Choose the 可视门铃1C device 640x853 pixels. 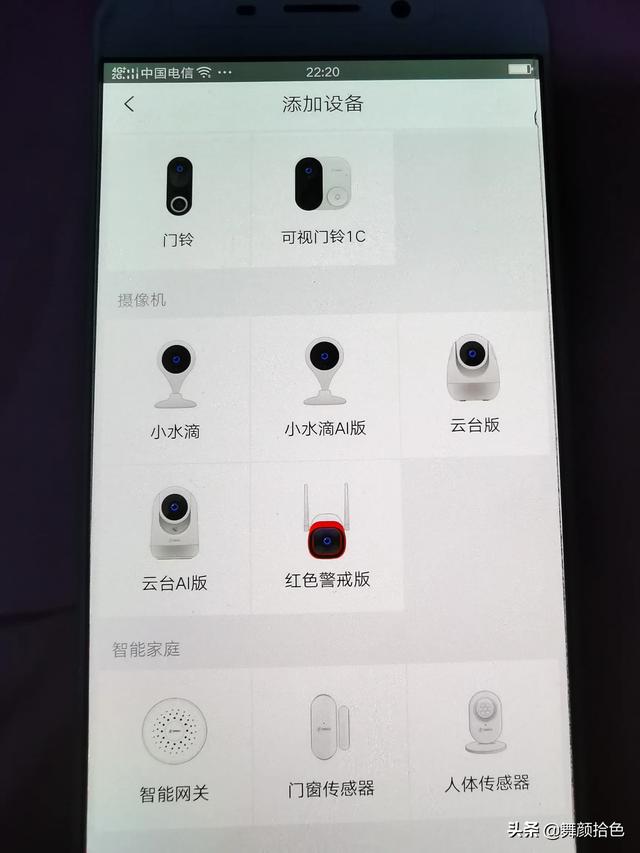click(323, 198)
